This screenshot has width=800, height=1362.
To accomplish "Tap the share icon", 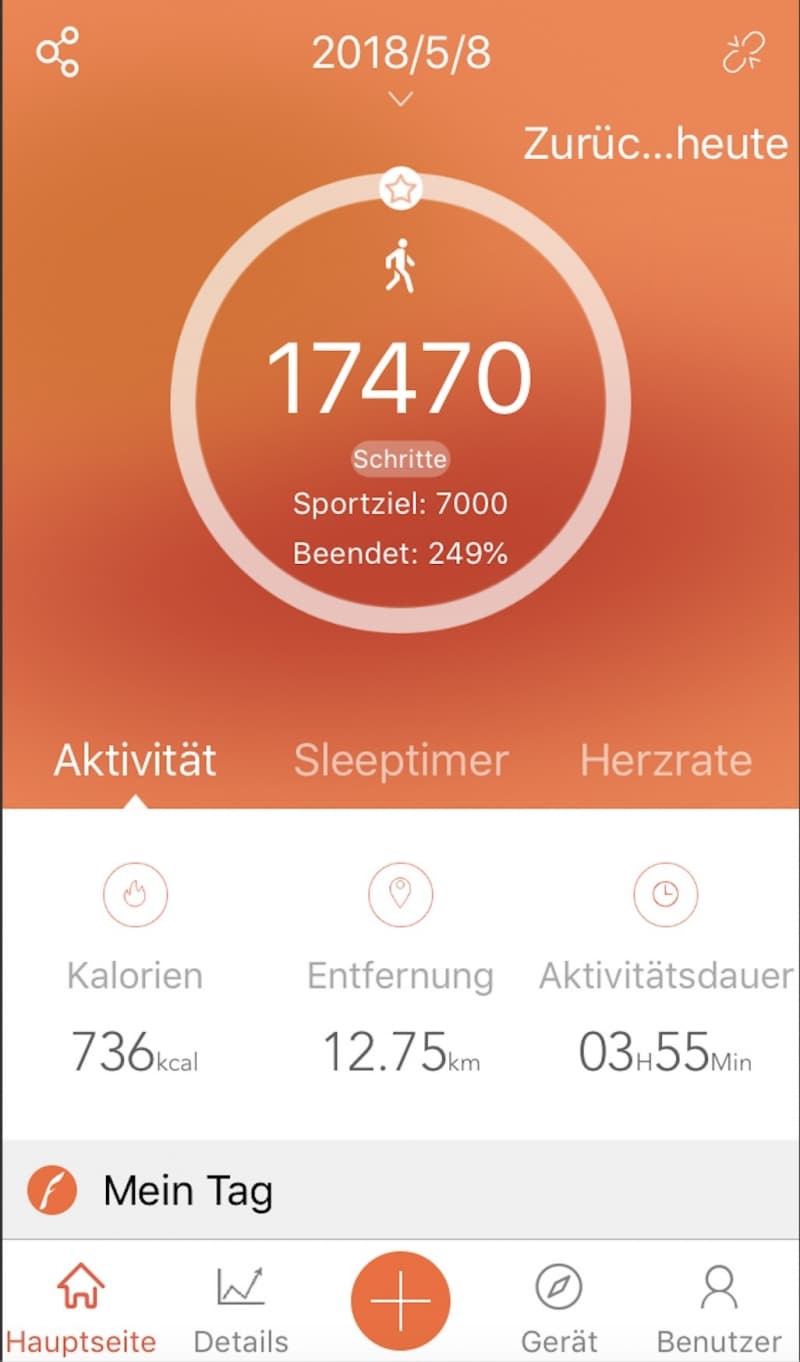I will tap(58, 53).
